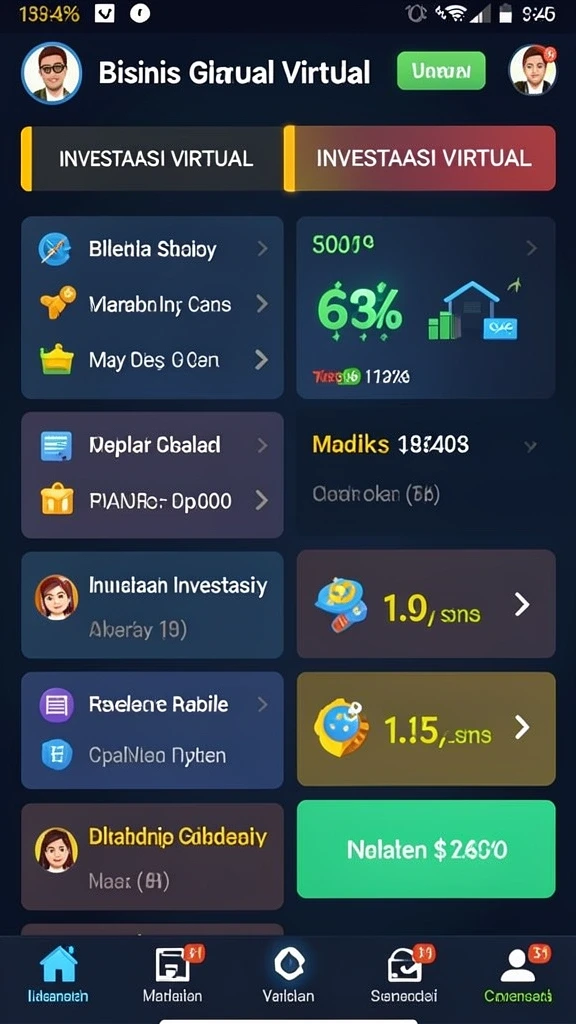576x1024 pixels.
Task: Open the Marabnlny Cans row
Action: (x=153, y=304)
